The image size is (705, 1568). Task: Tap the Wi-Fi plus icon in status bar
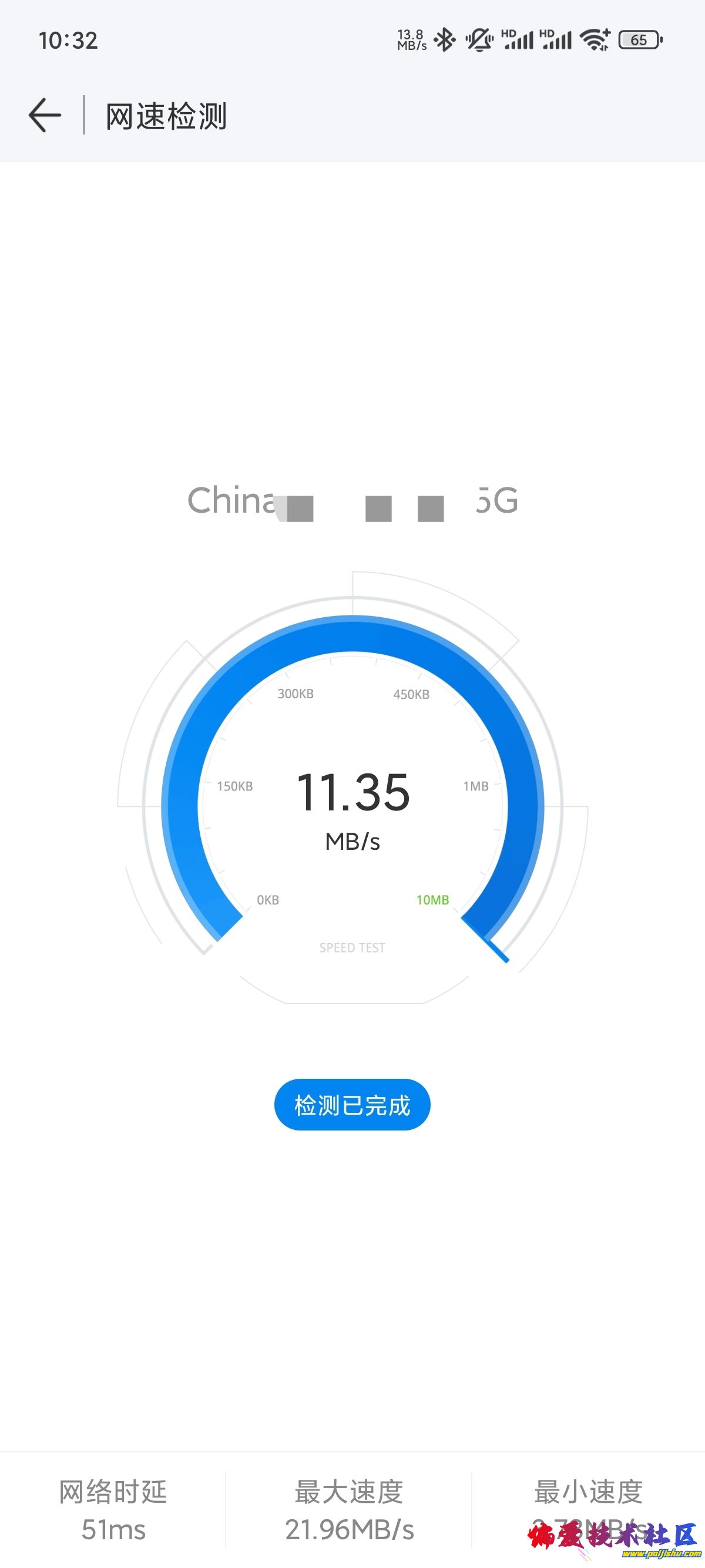tap(595, 39)
